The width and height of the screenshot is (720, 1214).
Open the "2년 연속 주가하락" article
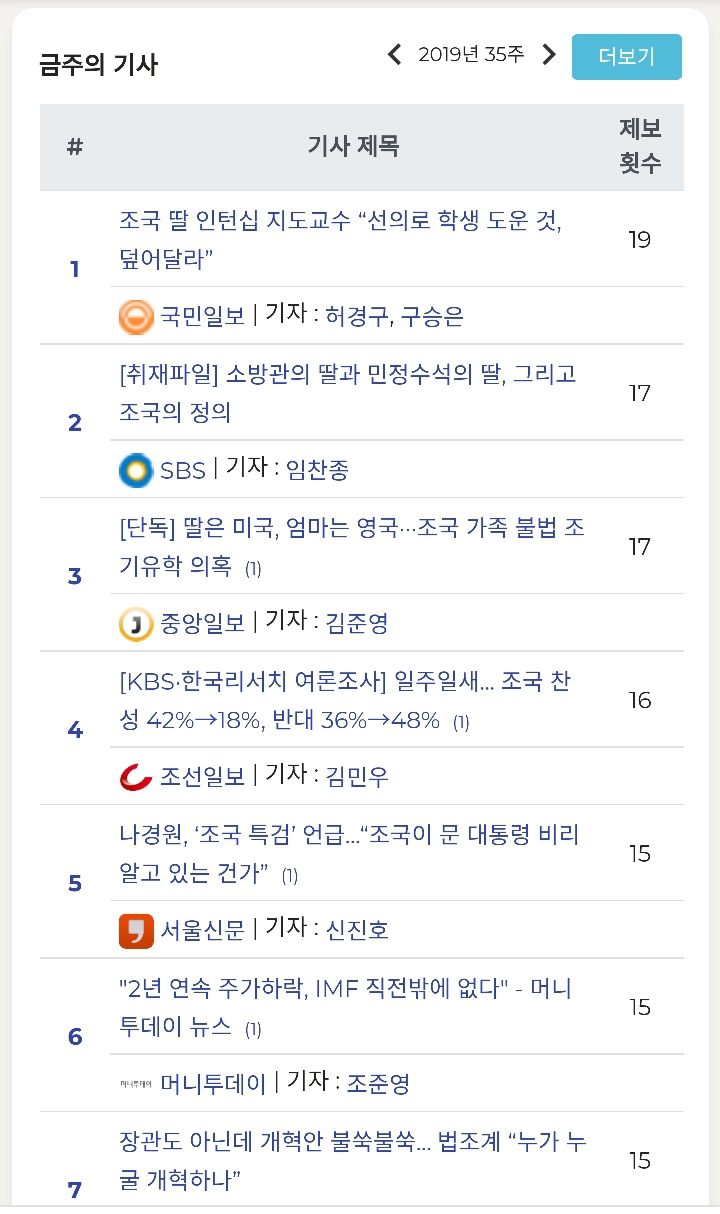tap(345, 1007)
